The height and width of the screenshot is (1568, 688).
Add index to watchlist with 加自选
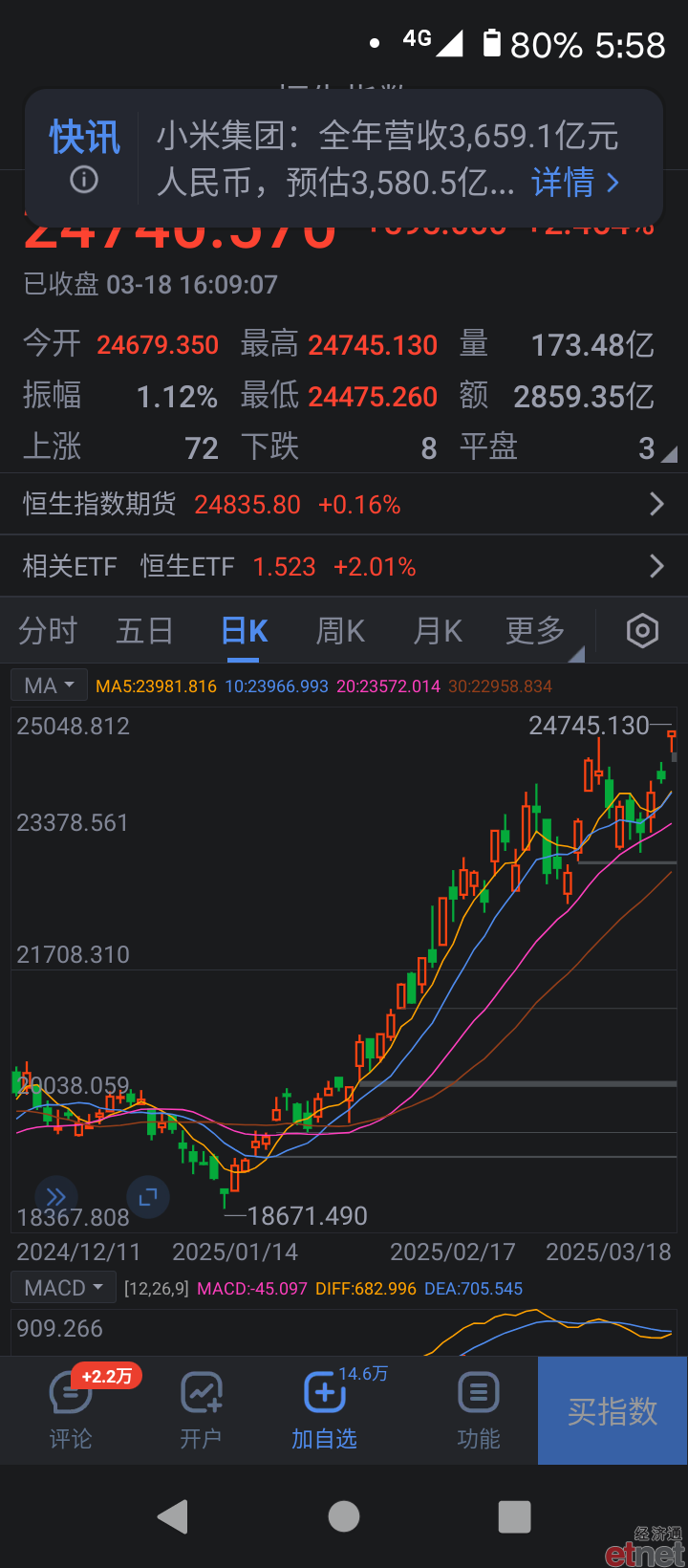tap(325, 1410)
